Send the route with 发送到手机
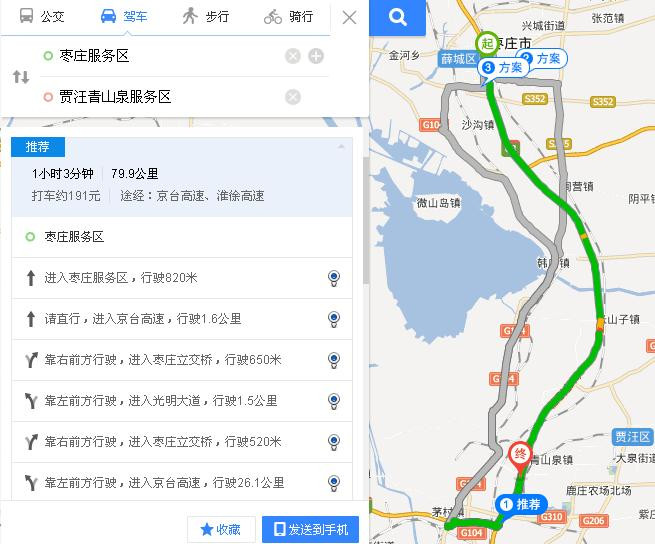This screenshot has height=544, width=655. [310, 529]
